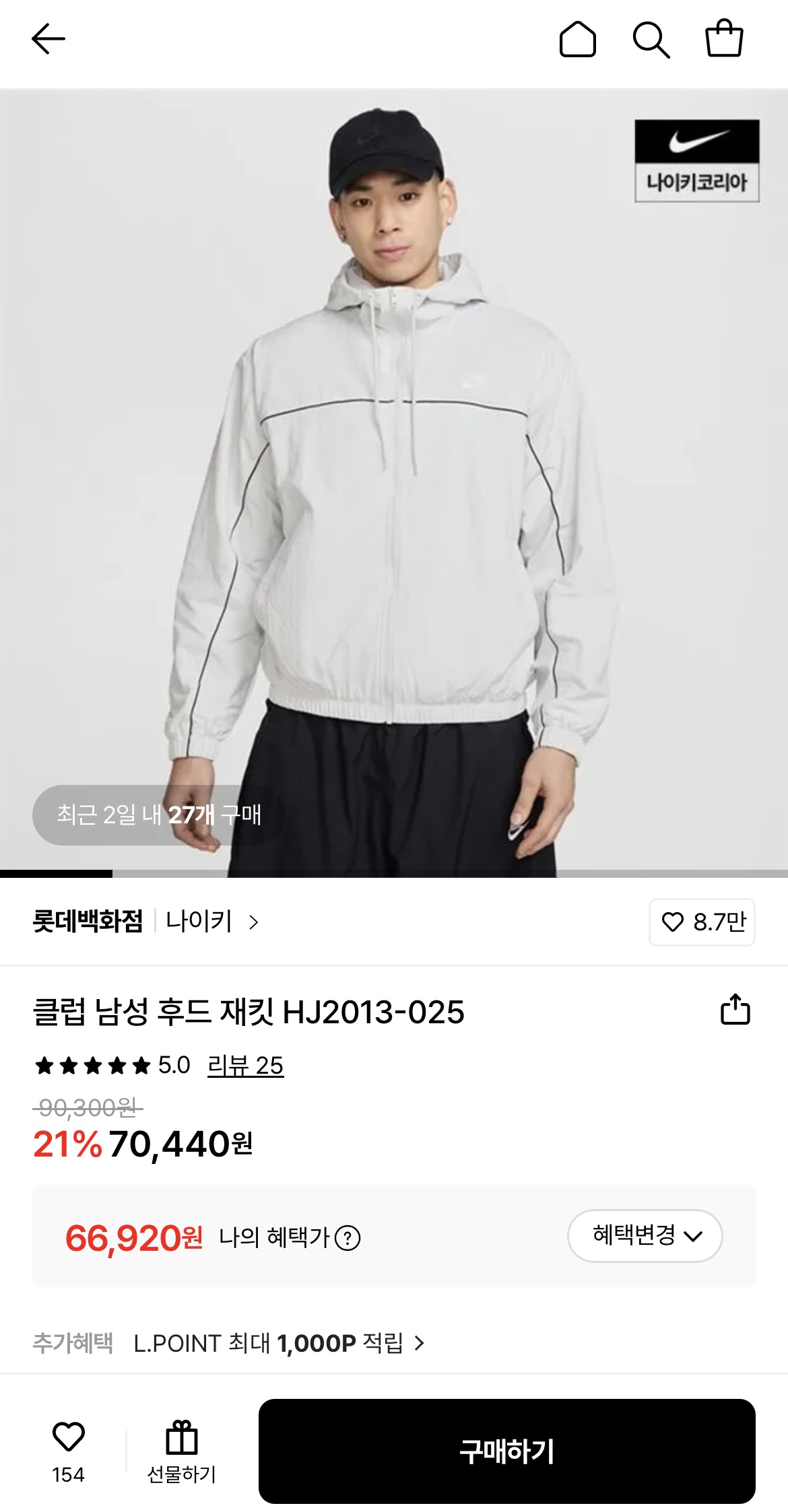788x1512 pixels.
Task: Open the 리뷰 25 reviews link
Action: (x=245, y=1065)
